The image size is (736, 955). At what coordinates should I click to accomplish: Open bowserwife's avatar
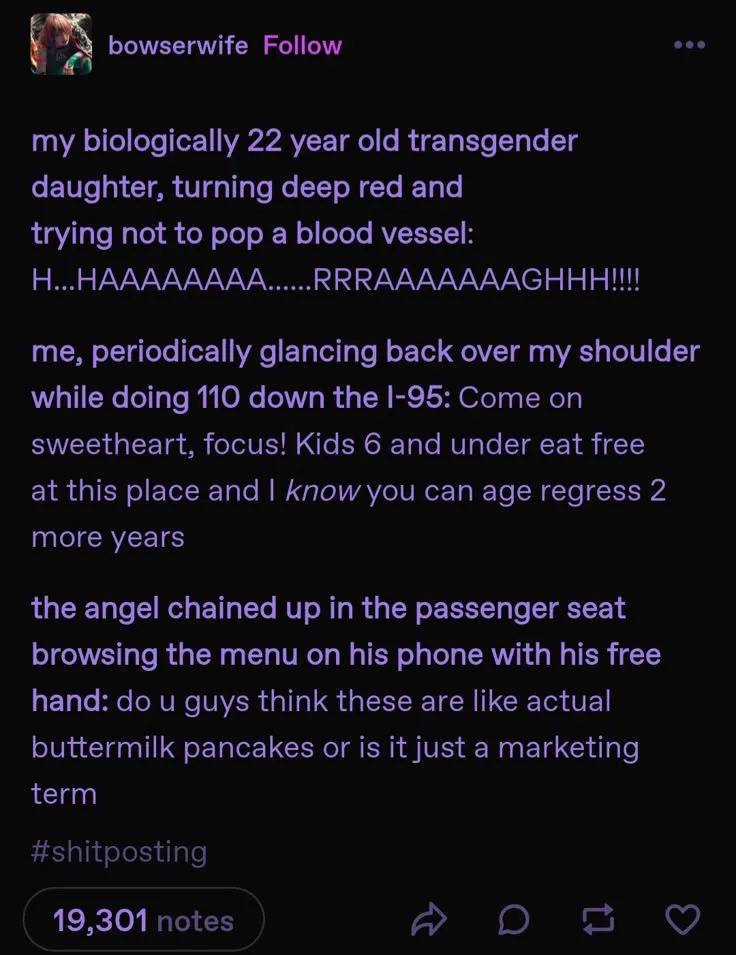[x=62, y=44]
